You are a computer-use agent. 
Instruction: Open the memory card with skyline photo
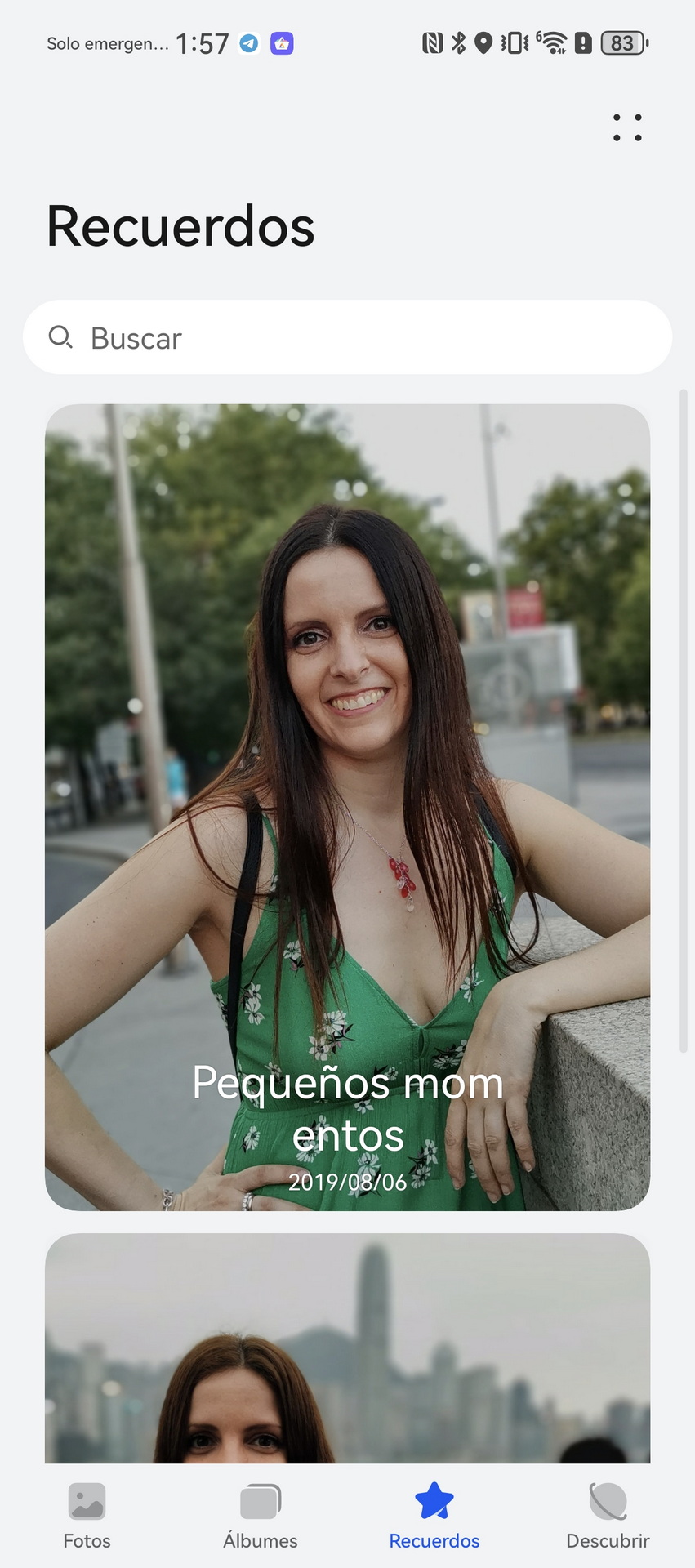[347, 1347]
